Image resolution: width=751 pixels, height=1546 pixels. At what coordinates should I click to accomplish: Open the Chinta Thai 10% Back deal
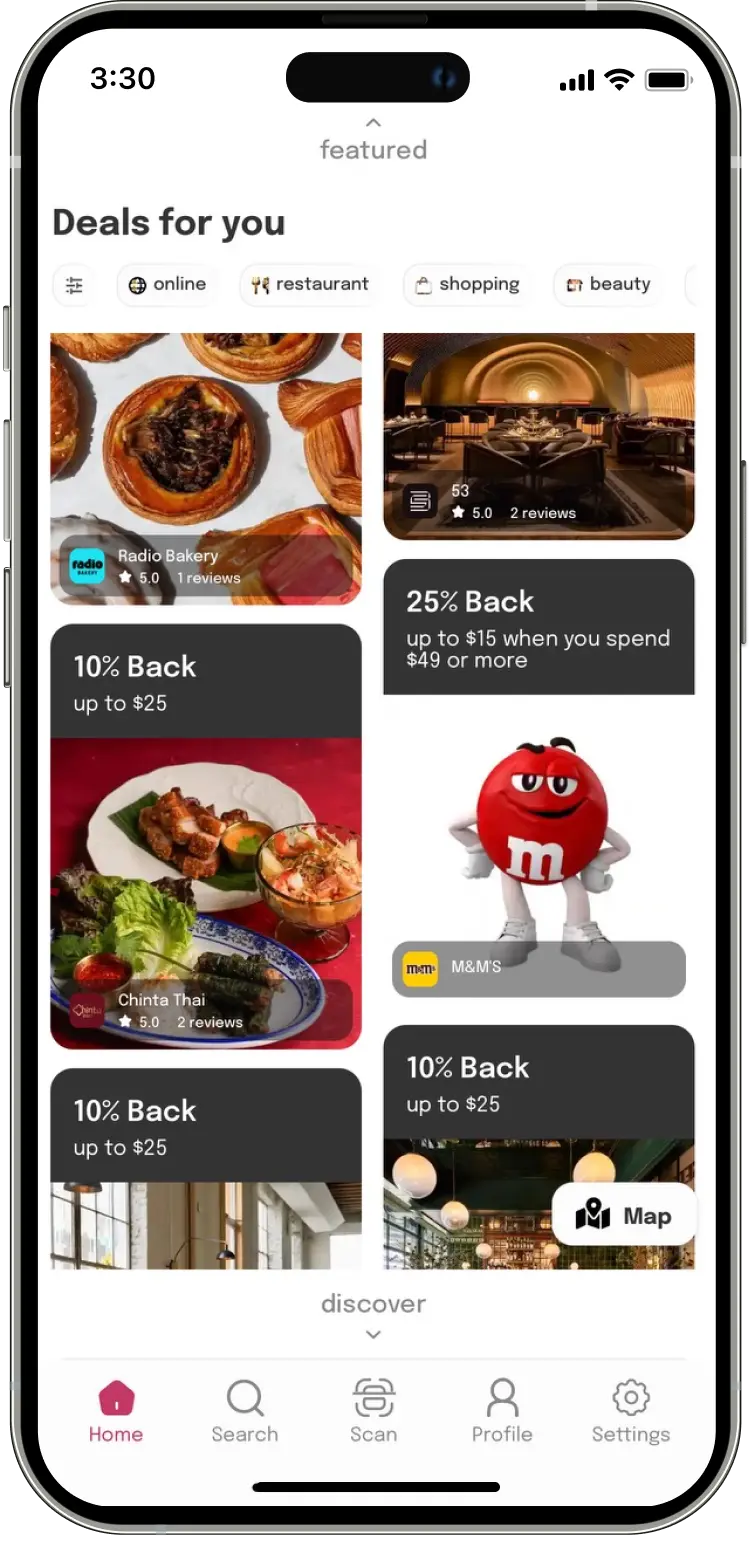206,836
